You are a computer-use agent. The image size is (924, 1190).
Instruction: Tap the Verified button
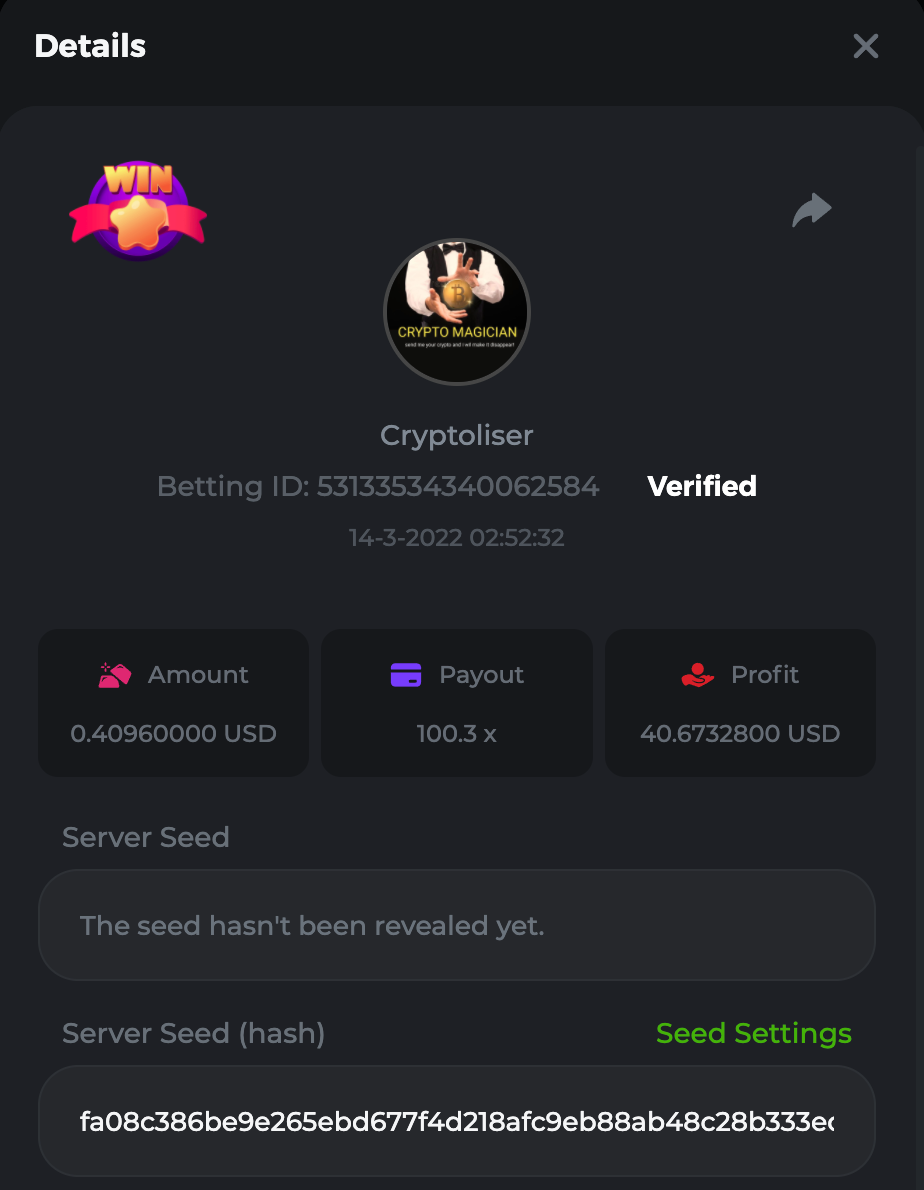coord(702,487)
